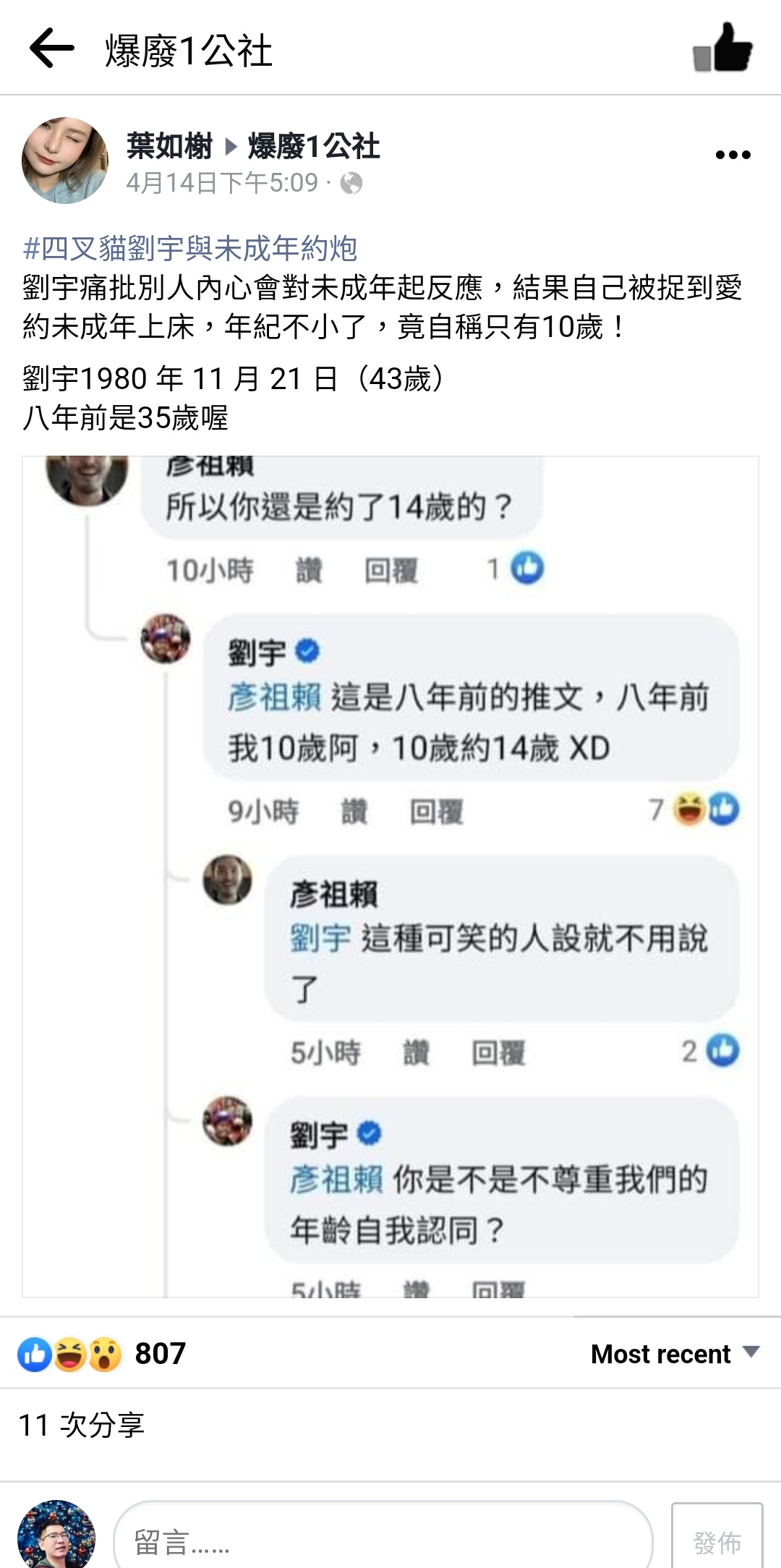Image resolution: width=781 pixels, height=1568 pixels.
Task: Open the attached comment screenshot image
Action: click(x=390, y=875)
